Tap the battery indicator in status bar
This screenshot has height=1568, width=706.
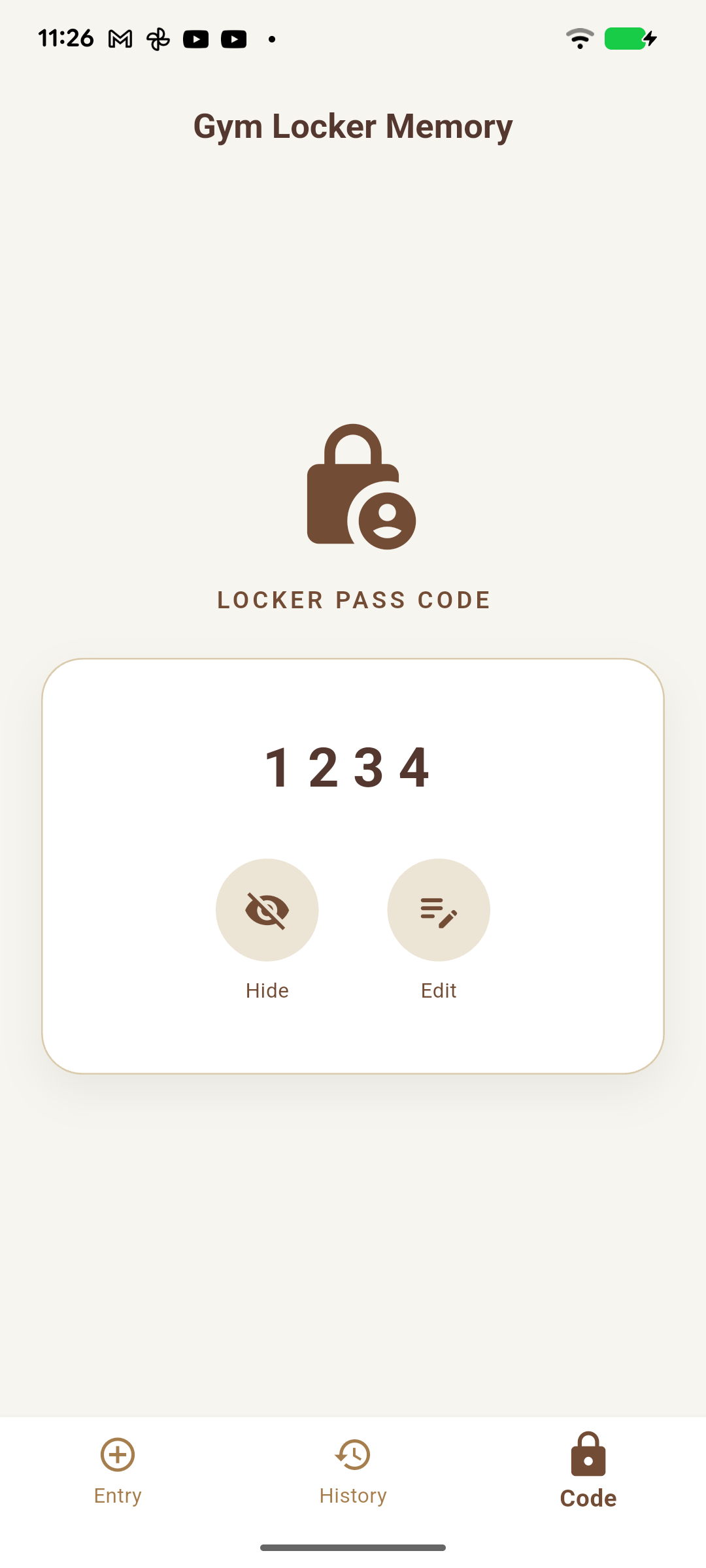(626, 39)
